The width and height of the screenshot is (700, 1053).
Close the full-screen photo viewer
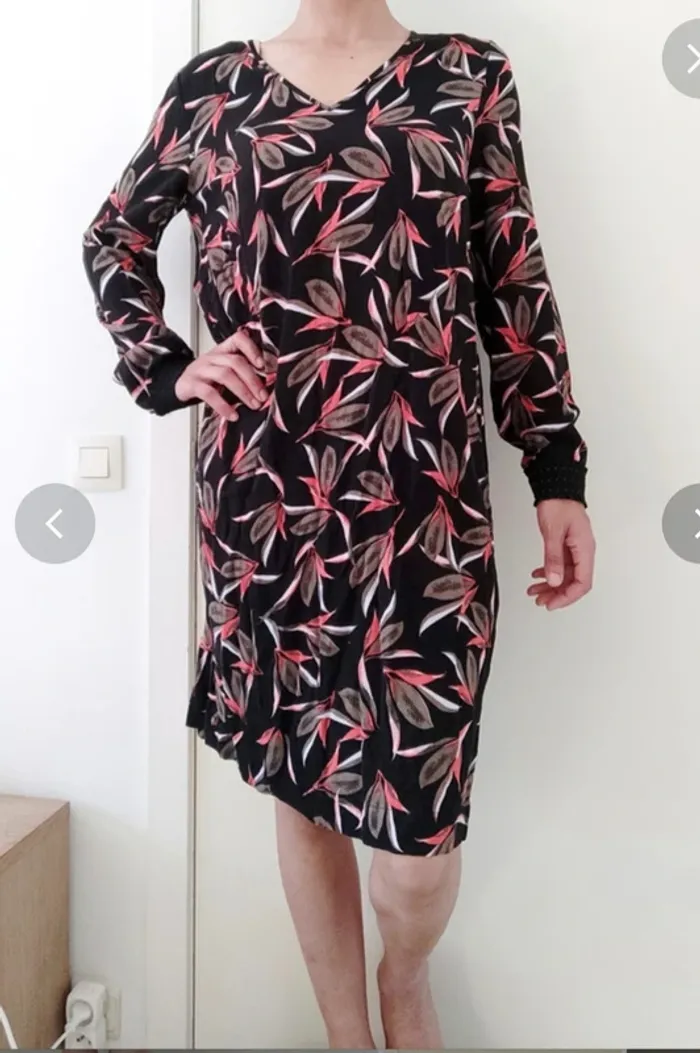pos(688,59)
